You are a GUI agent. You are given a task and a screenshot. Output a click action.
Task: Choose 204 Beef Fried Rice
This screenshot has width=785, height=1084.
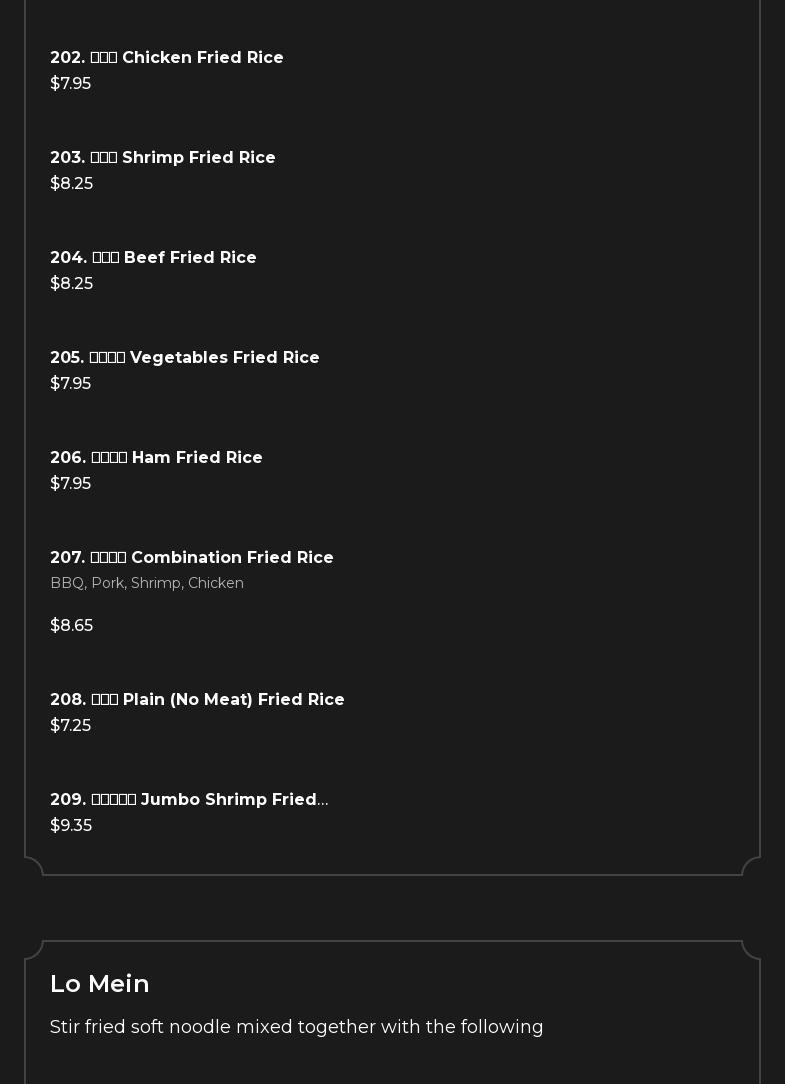(154, 258)
